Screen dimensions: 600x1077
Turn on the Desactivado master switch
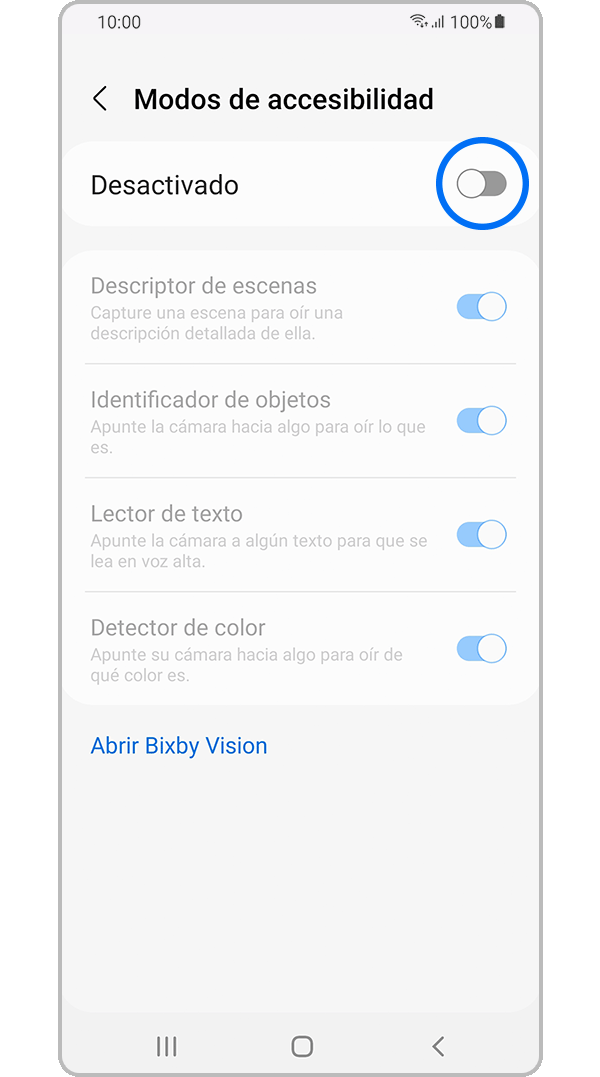[482, 184]
